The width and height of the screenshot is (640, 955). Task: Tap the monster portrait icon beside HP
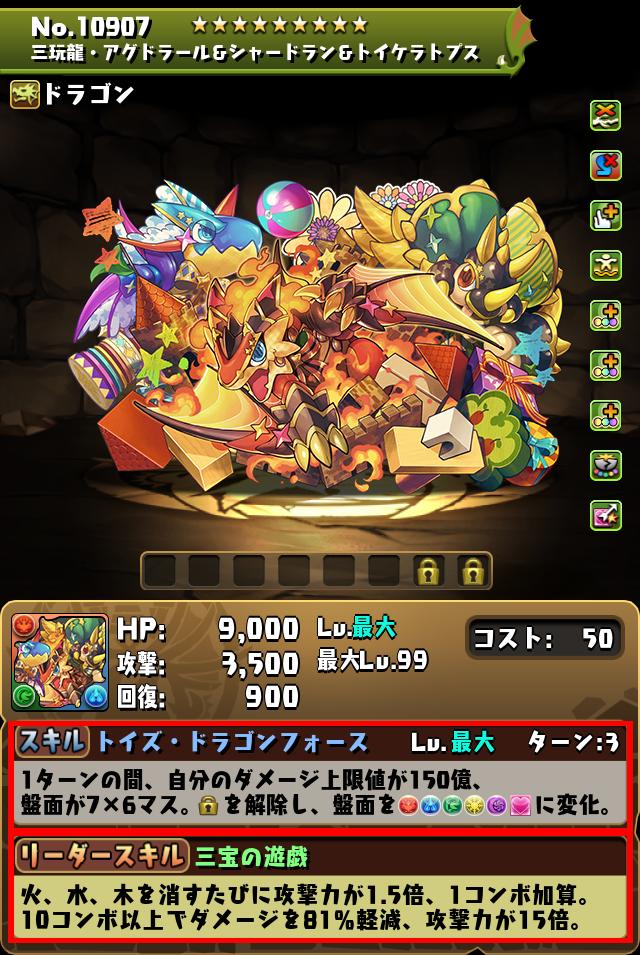click(59, 661)
